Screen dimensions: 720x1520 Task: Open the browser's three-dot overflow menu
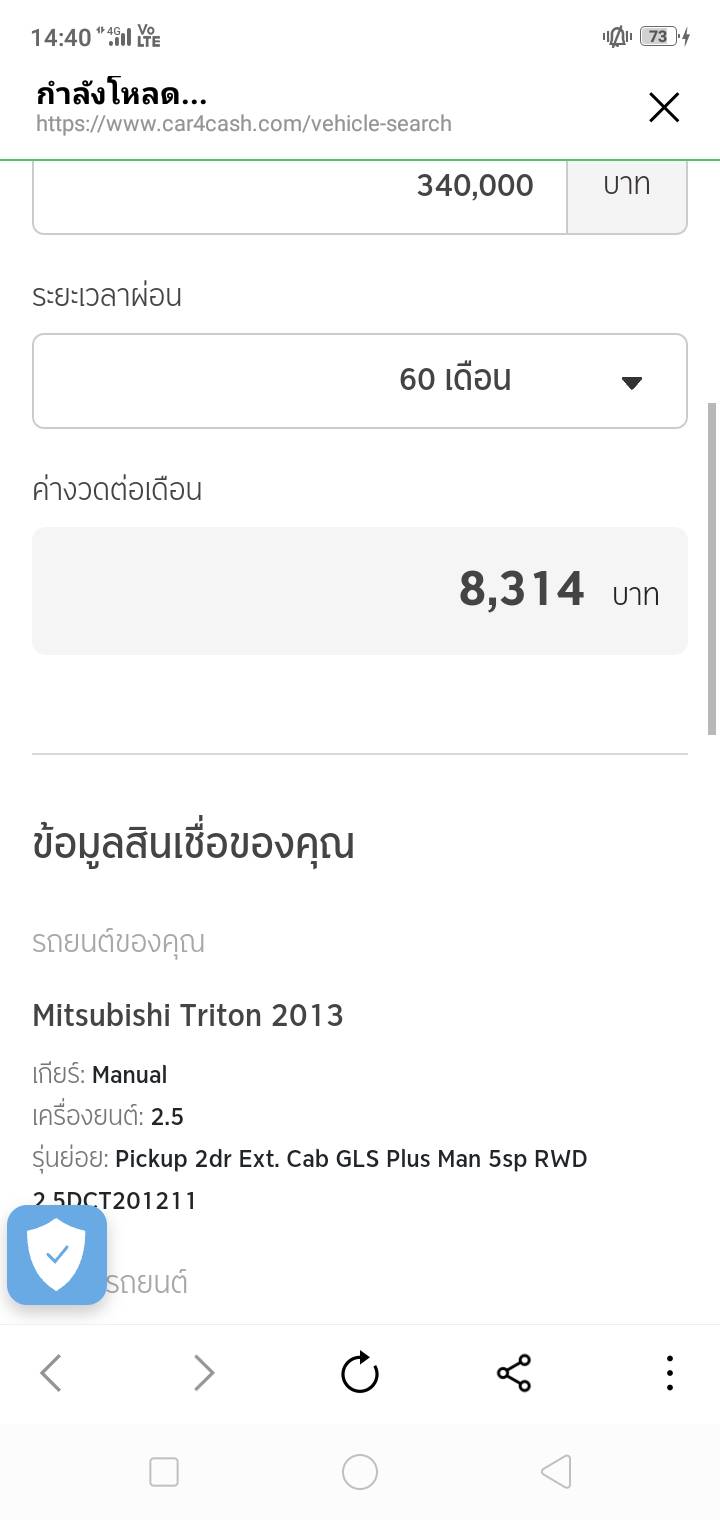click(669, 1373)
